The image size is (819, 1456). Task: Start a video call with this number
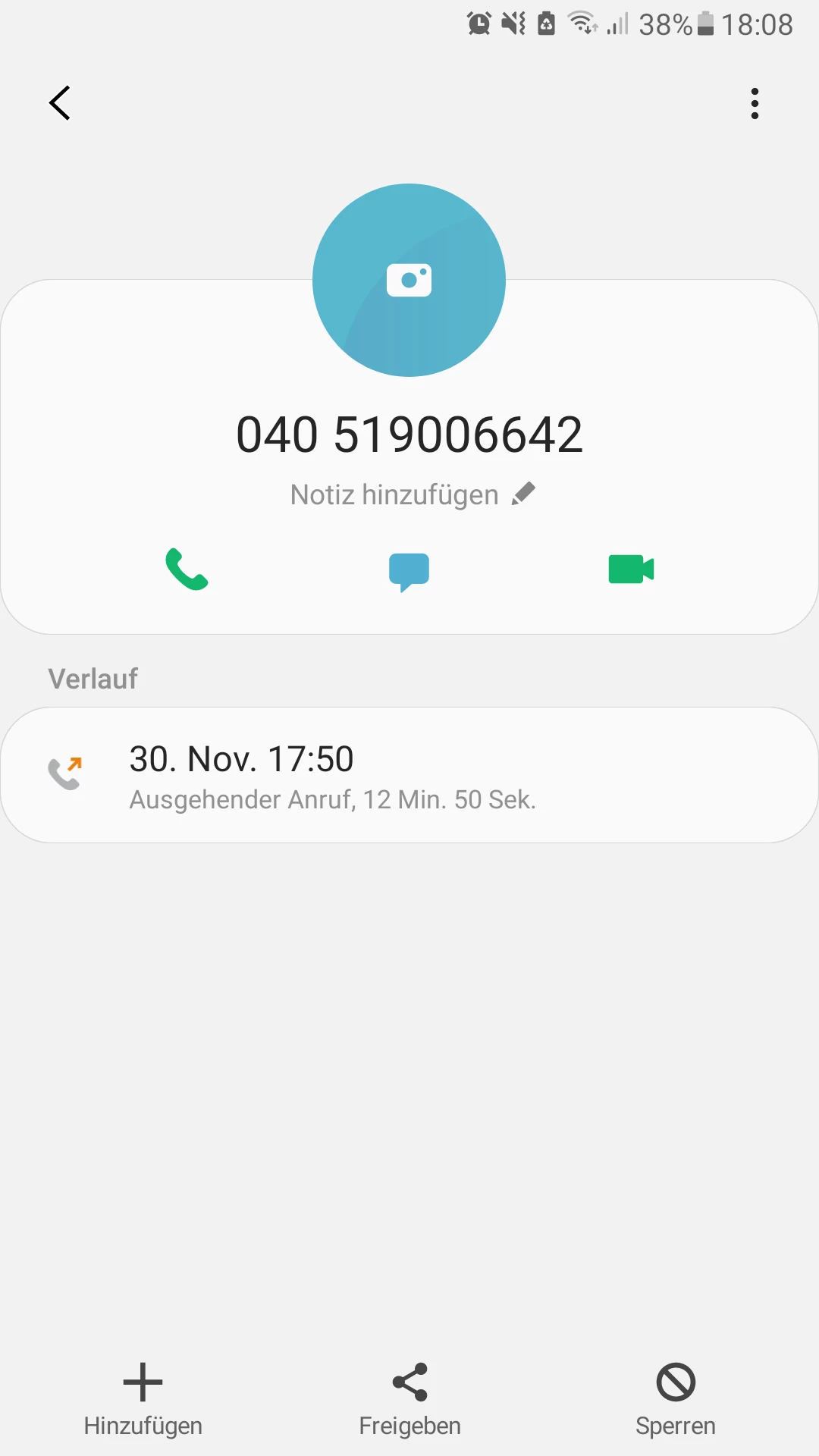[x=631, y=570]
